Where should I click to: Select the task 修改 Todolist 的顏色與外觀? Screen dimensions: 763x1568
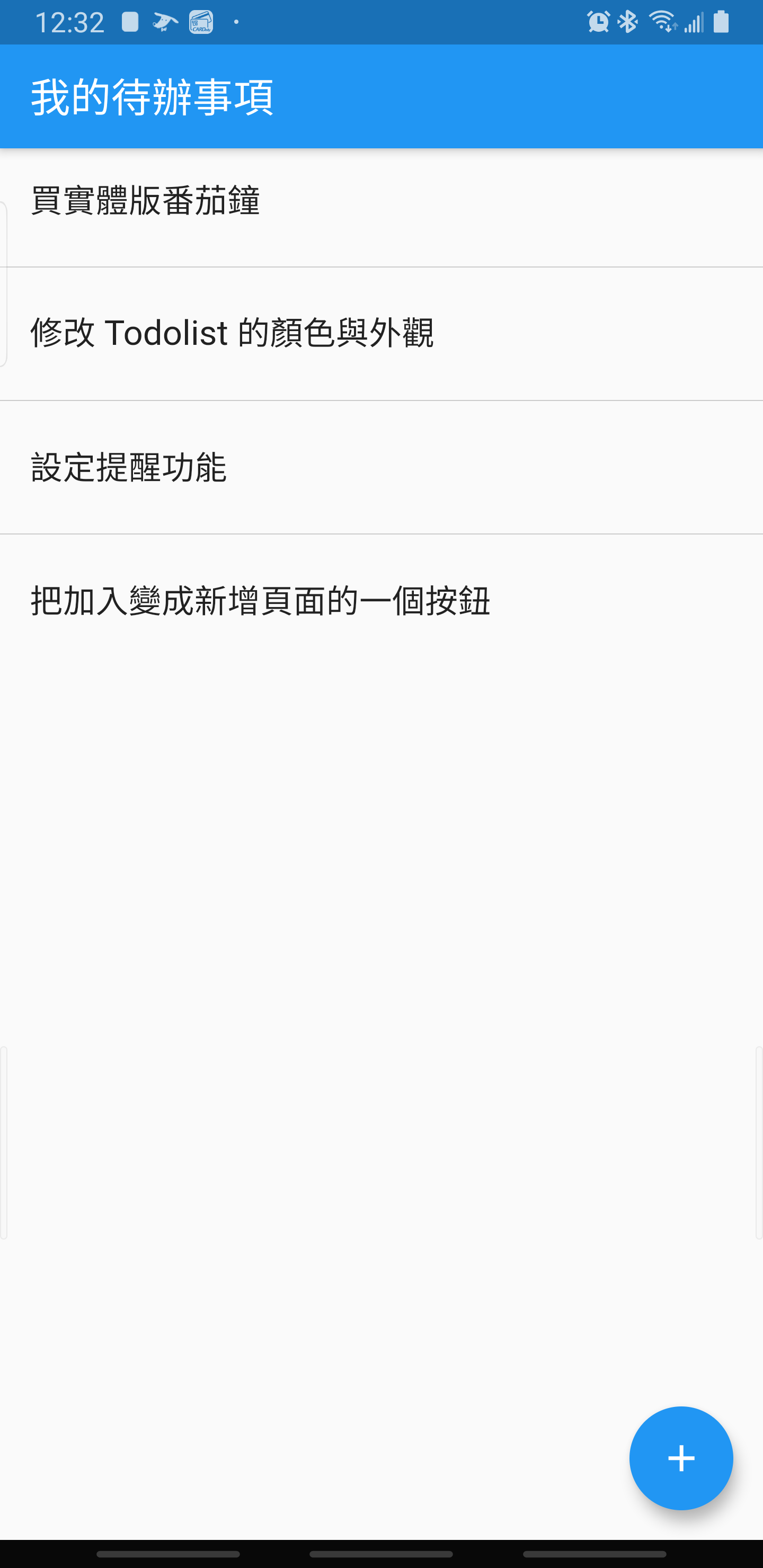[381, 334]
